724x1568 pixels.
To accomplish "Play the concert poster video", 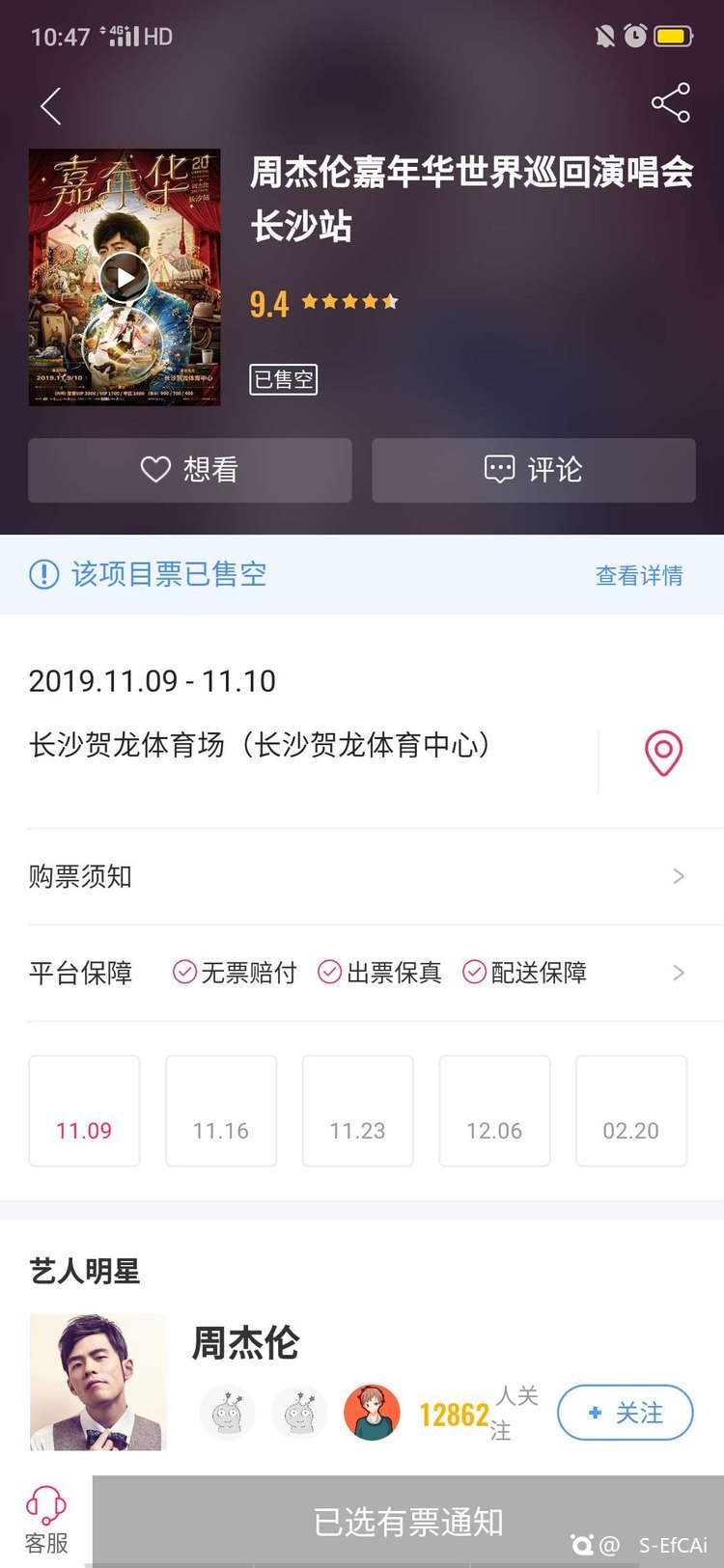I will pyautogui.click(x=125, y=278).
